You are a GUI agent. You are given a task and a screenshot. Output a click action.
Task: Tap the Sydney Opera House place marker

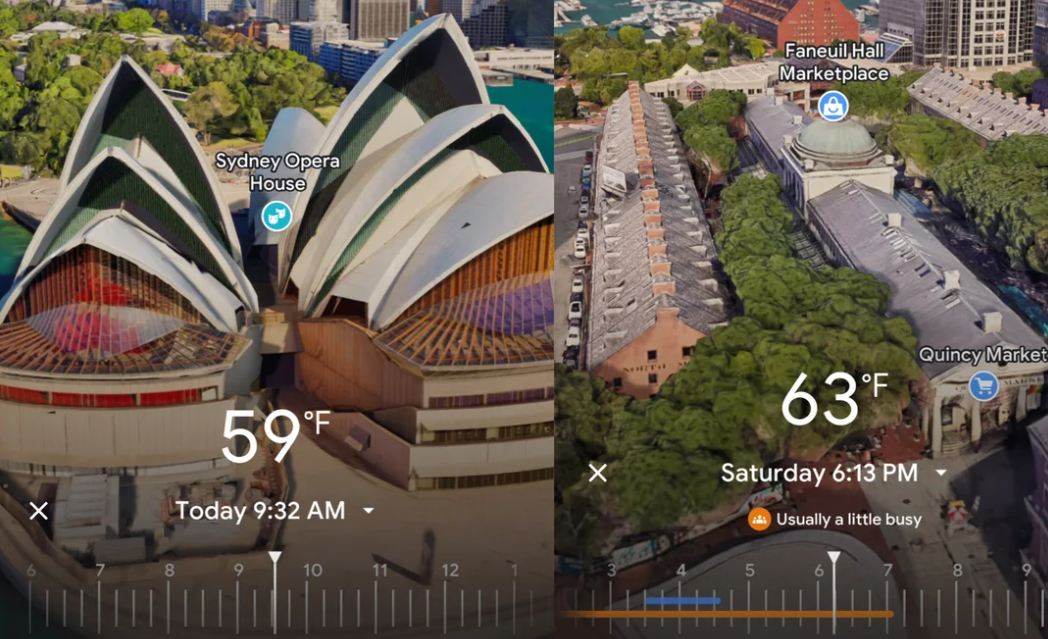(x=276, y=215)
